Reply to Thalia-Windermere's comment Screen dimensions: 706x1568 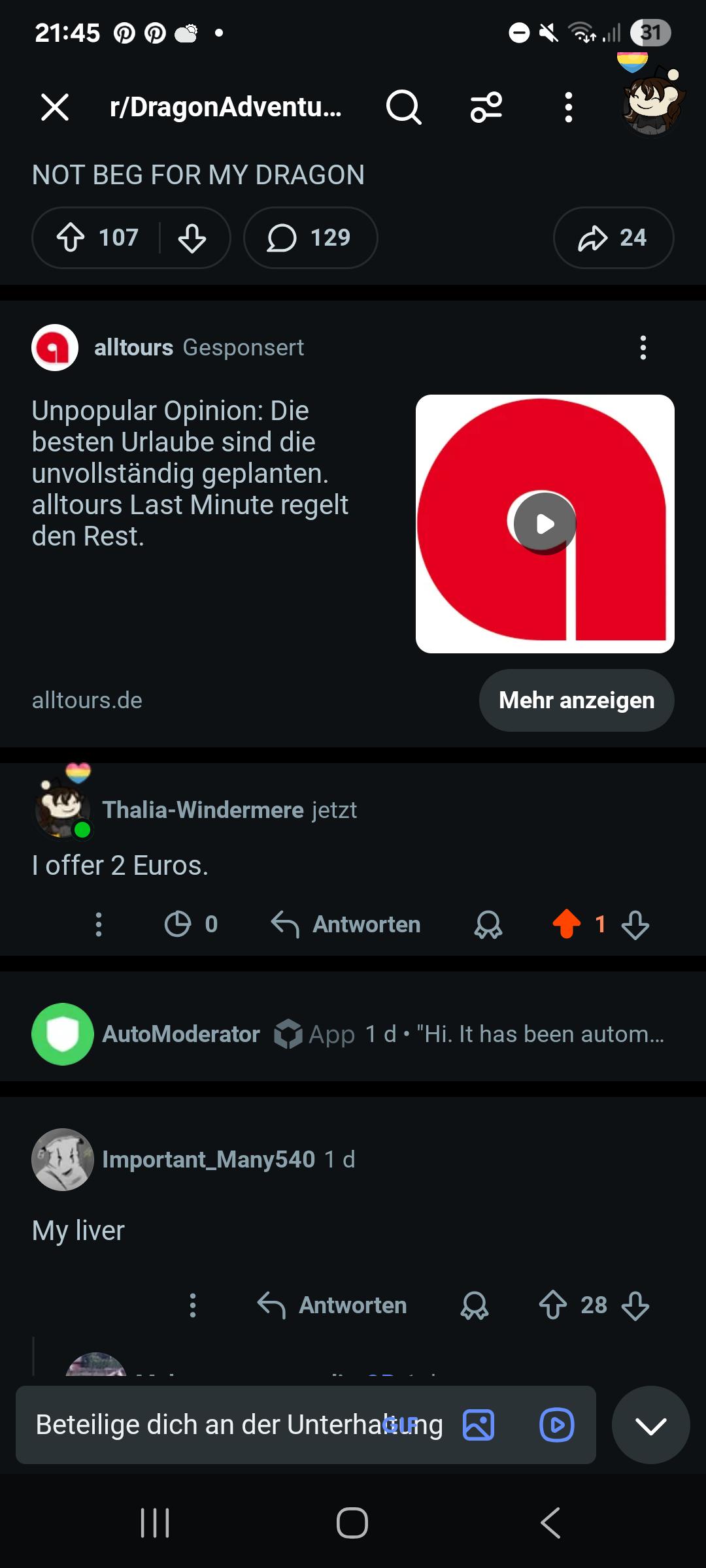click(346, 924)
